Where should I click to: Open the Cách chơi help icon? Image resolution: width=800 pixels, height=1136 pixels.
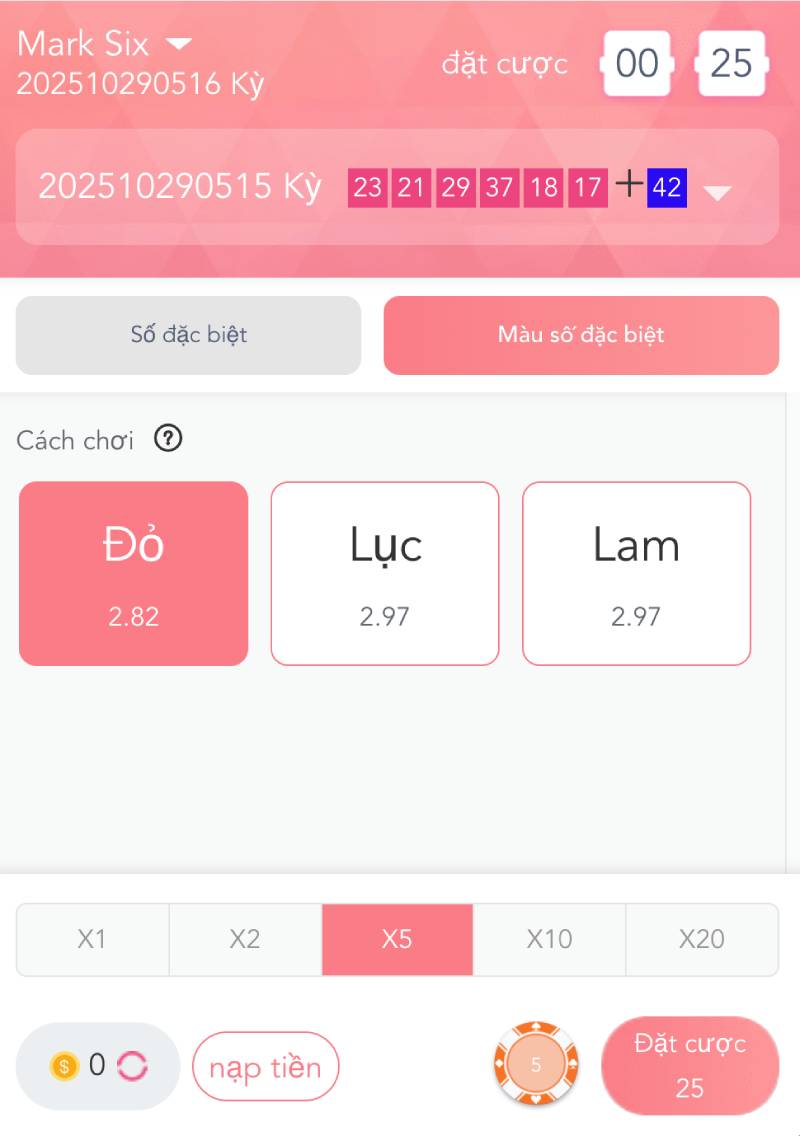tap(168, 439)
